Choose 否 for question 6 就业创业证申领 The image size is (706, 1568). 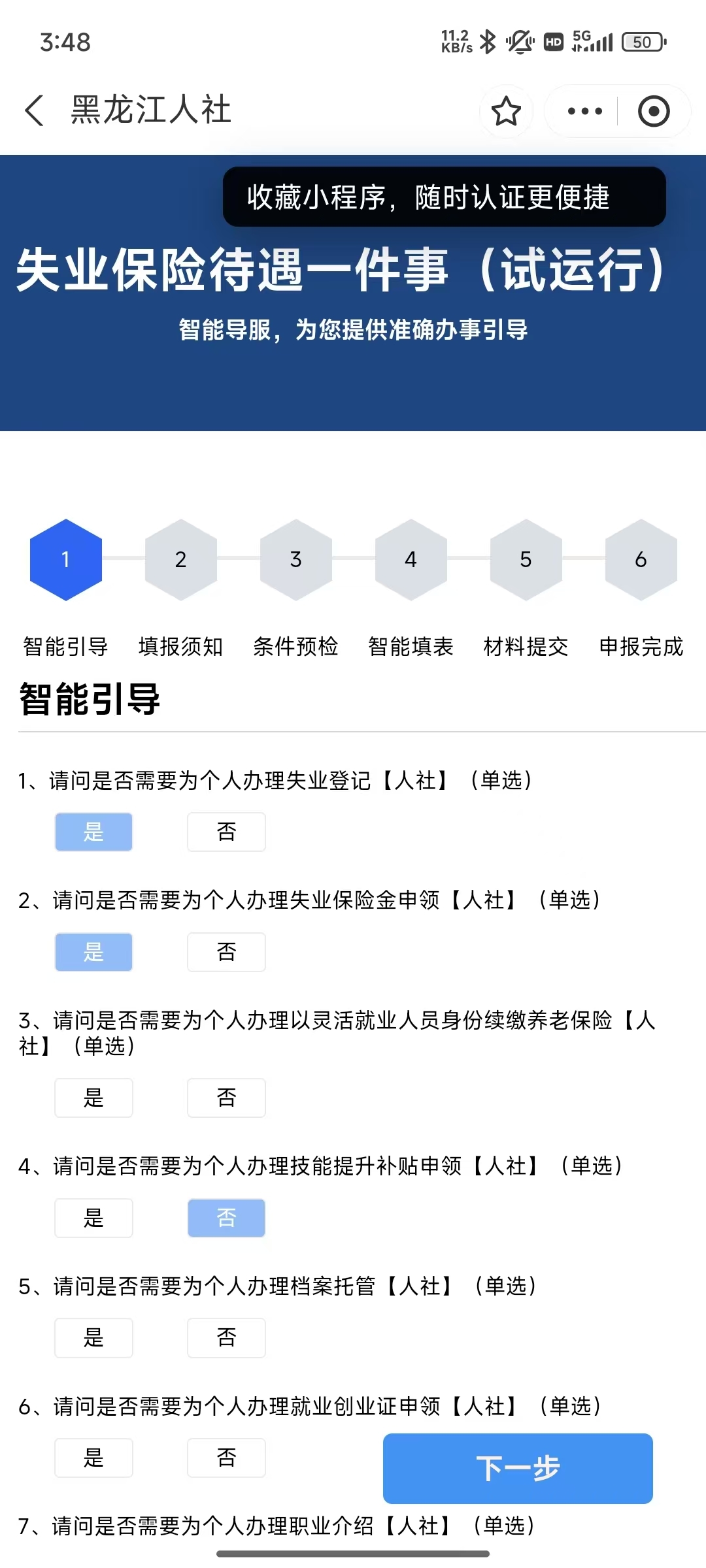click(x=226, y=1458)
